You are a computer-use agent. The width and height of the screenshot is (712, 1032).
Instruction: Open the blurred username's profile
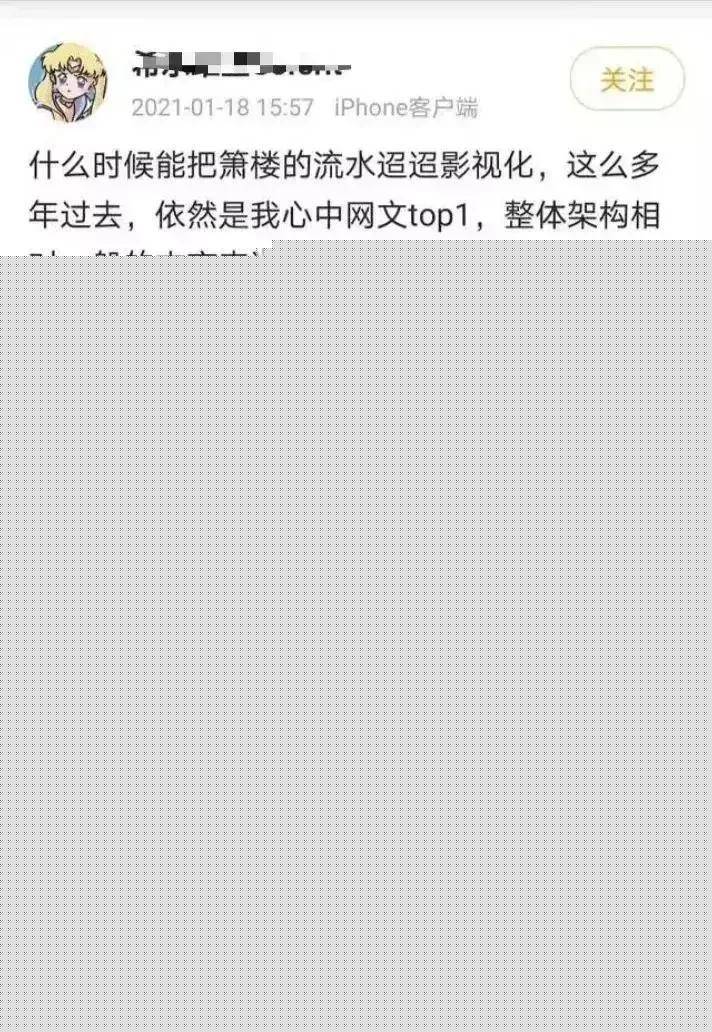(x=242, y=66)
